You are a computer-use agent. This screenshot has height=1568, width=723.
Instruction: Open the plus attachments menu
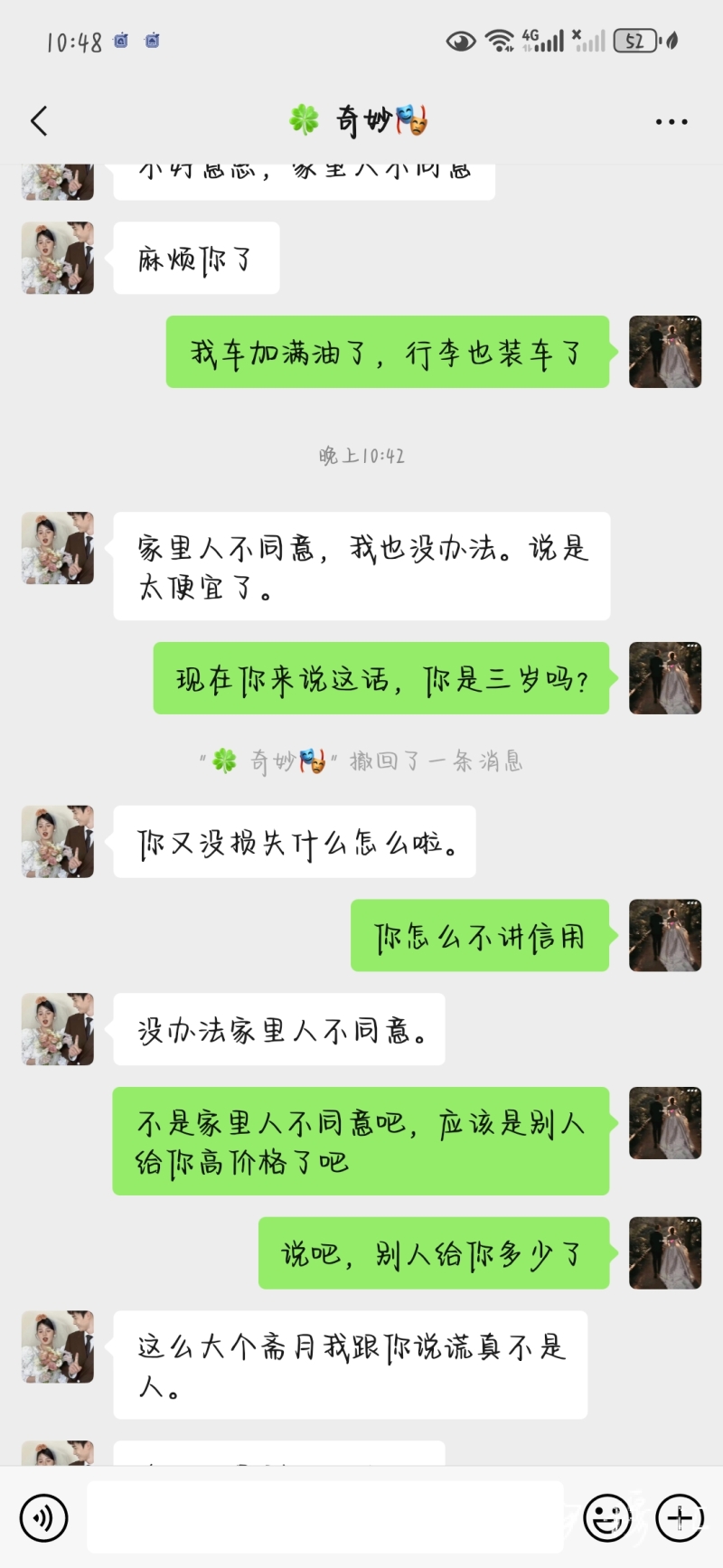[680, 1517]
